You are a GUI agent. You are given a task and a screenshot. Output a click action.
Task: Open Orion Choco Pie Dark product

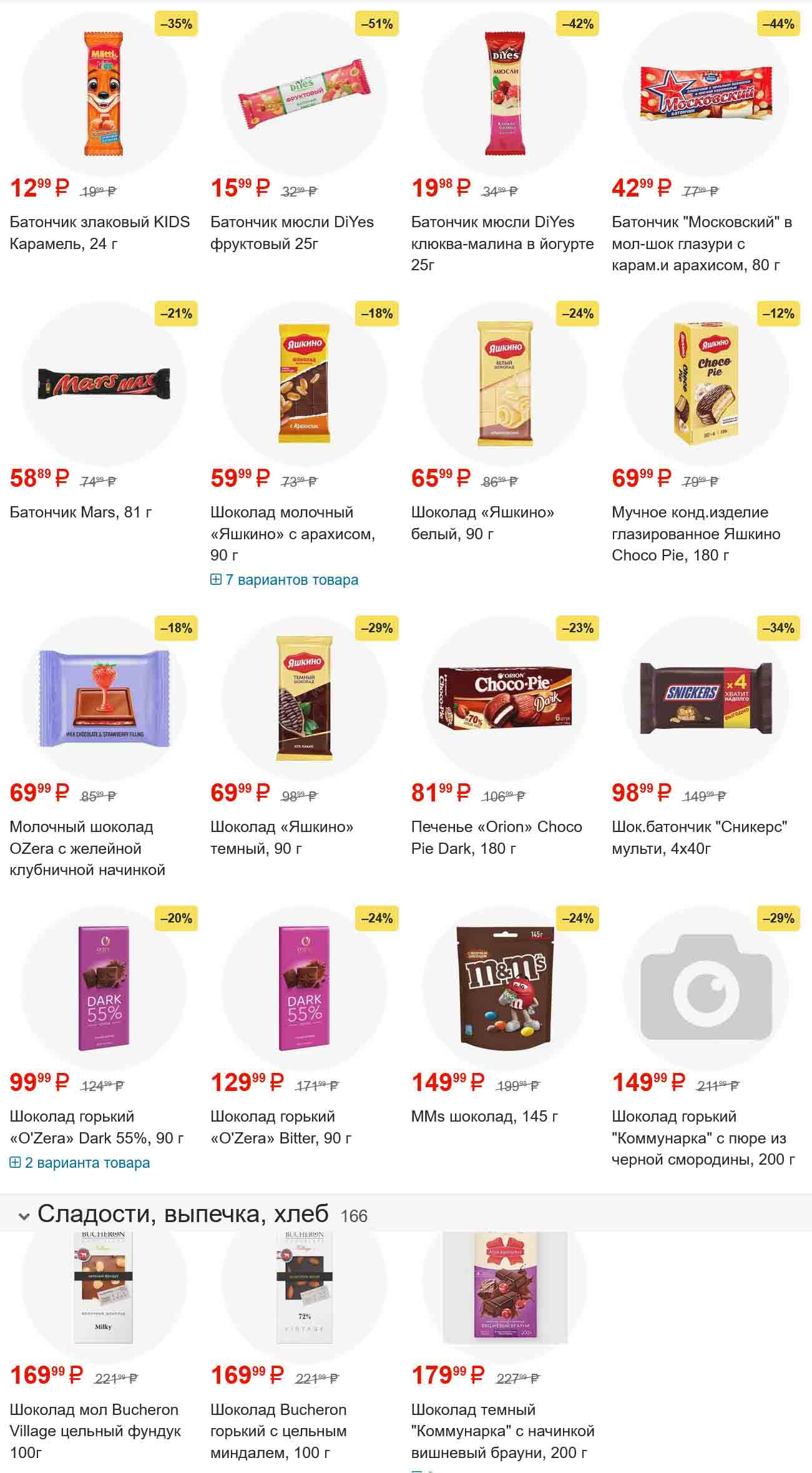pyautogui.click(x=496, y=837)
